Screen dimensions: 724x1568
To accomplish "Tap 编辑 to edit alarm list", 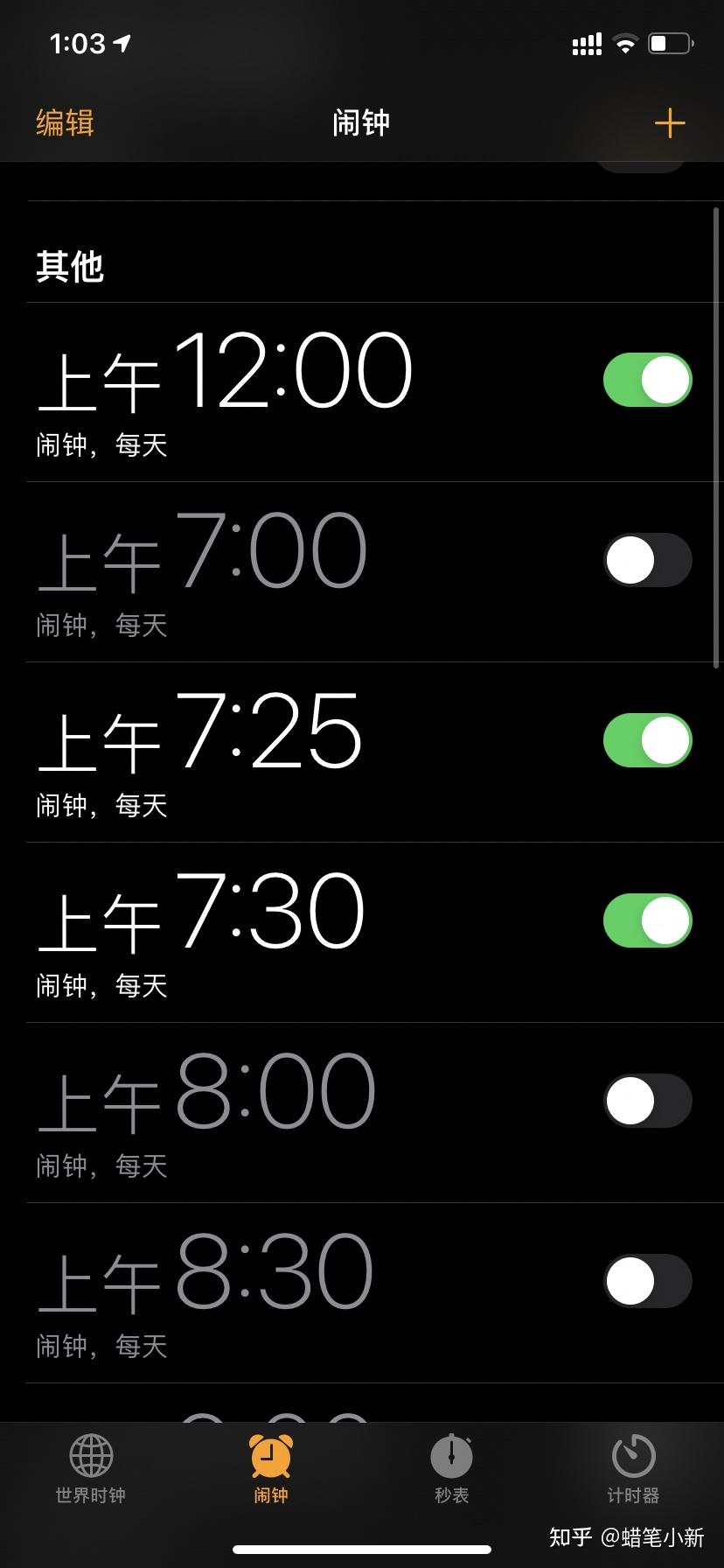I will 65,122.
